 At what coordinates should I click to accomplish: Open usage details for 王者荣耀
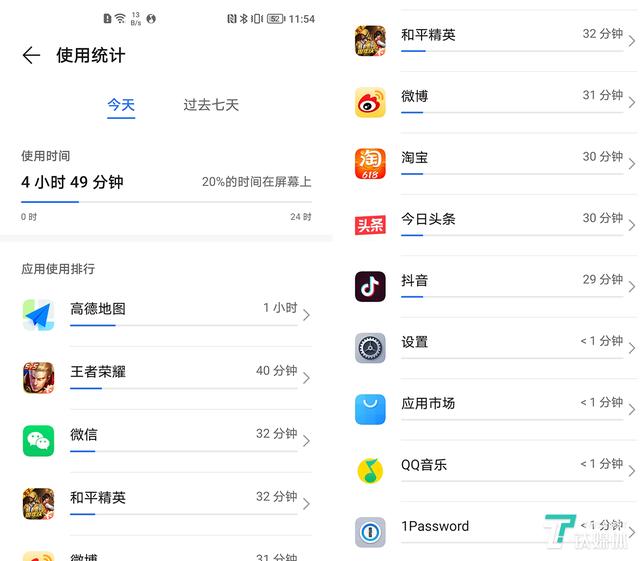(x=166, y=376)
